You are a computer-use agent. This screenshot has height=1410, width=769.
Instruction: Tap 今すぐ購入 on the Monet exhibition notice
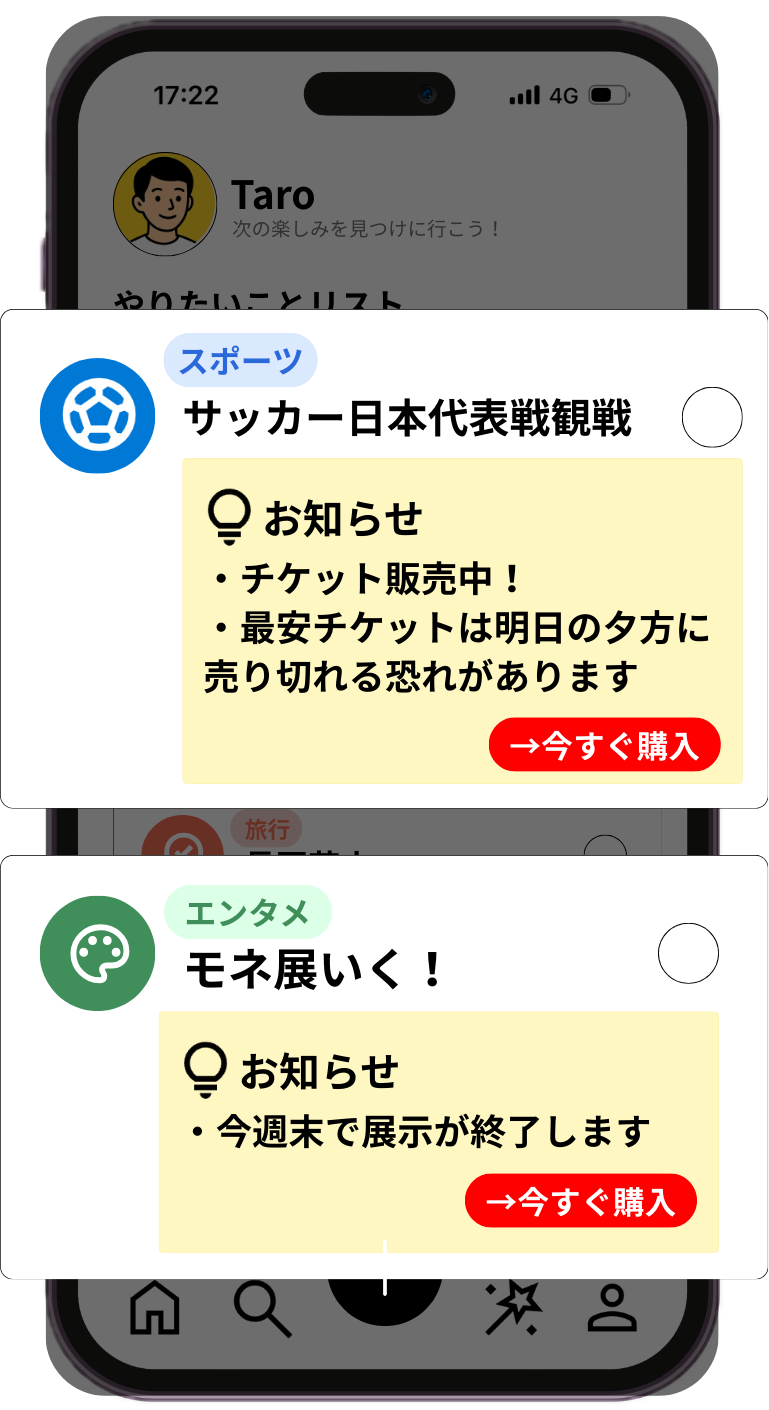point(580,1200)
